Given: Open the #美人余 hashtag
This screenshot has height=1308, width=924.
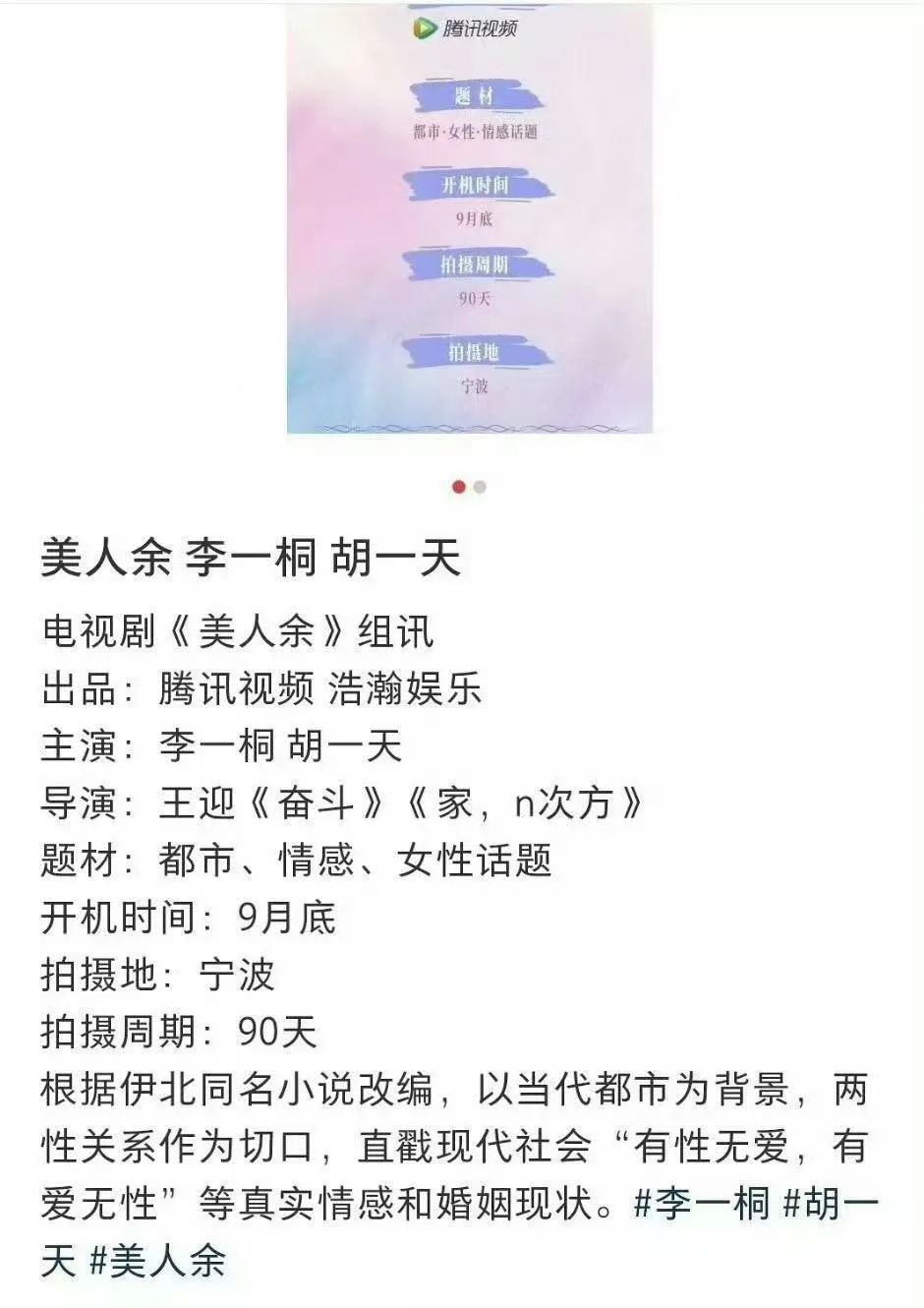Looking at the screenshot, I should coord(157,1261).
